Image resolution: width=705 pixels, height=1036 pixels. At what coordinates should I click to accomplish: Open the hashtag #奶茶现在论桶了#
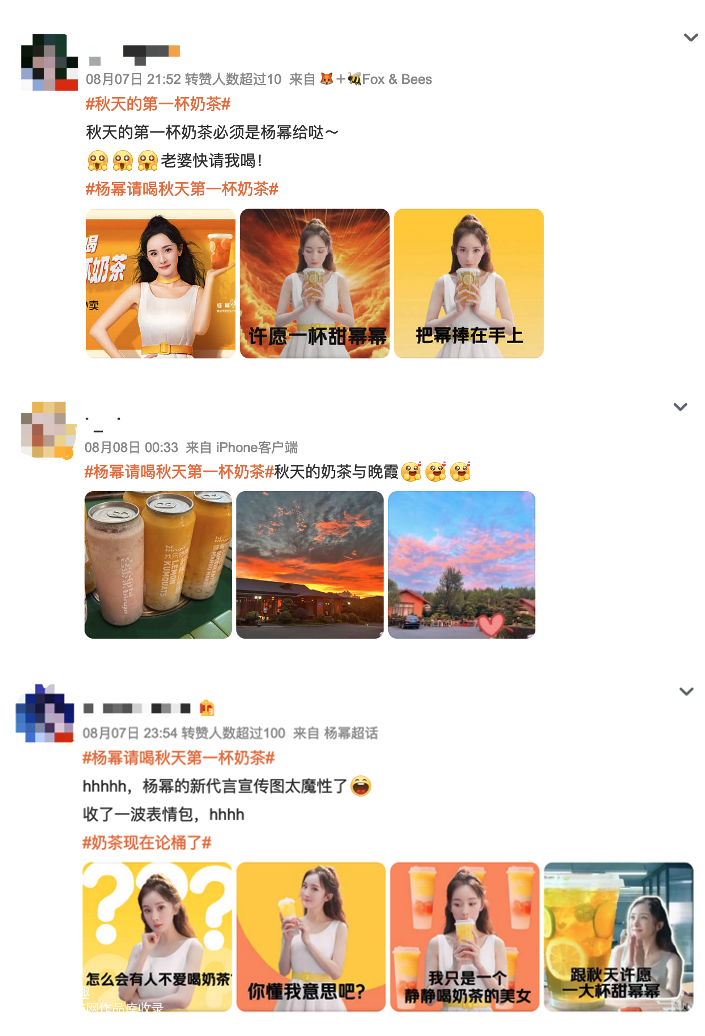click(147, 843)
